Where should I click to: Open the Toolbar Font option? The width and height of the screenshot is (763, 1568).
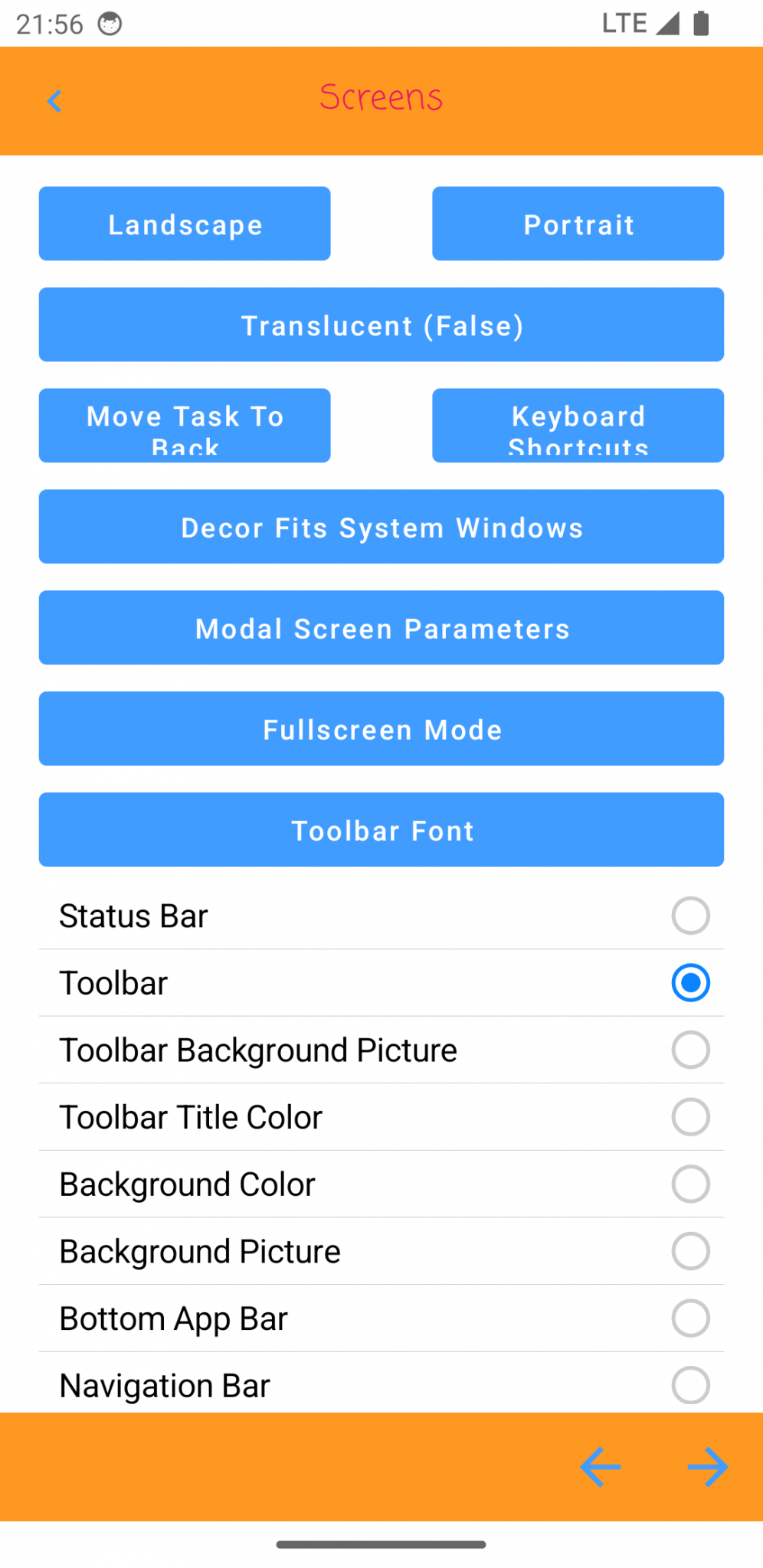(381, 830)
